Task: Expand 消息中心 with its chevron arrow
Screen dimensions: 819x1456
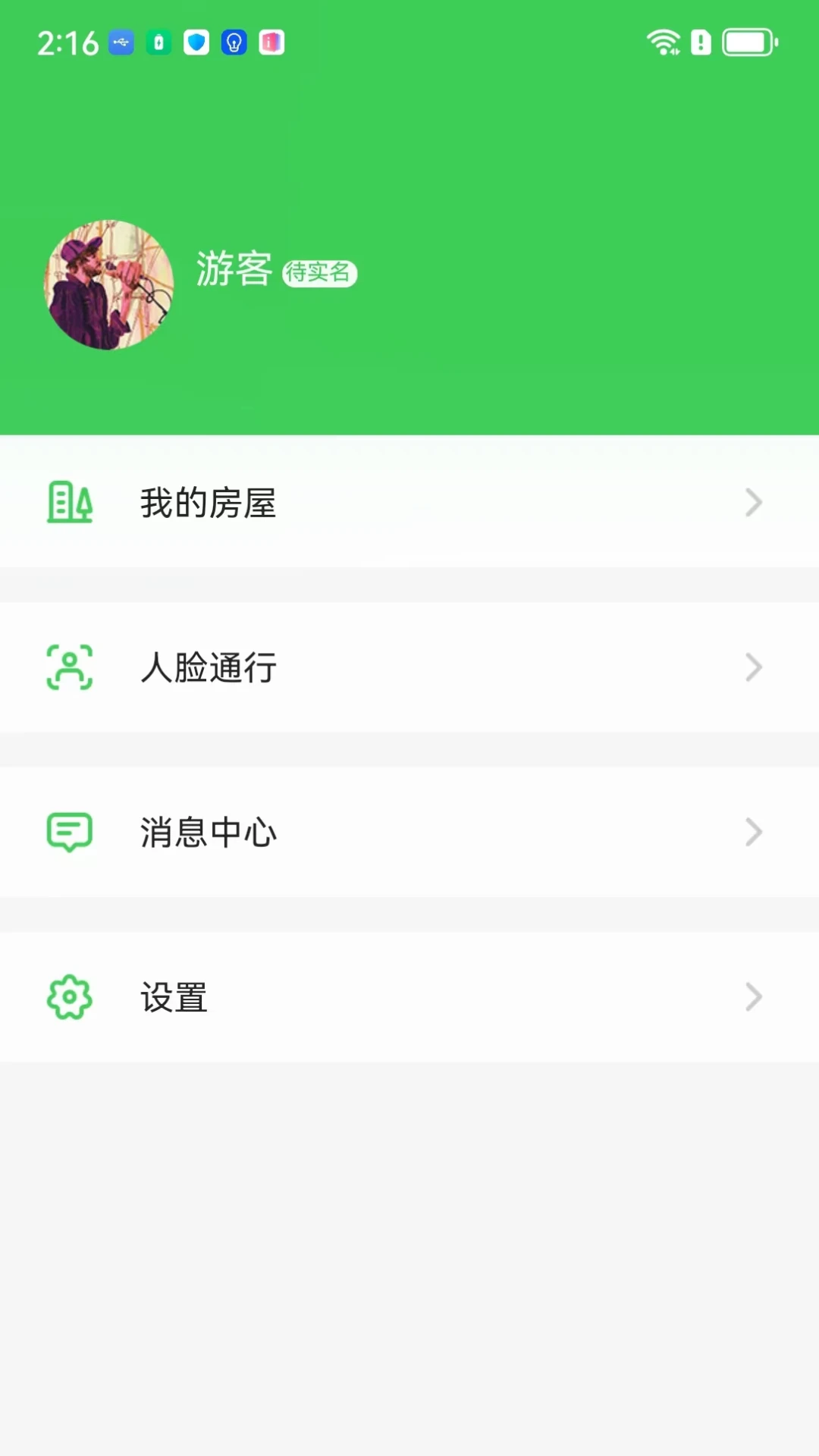Action: coord(753,832)
